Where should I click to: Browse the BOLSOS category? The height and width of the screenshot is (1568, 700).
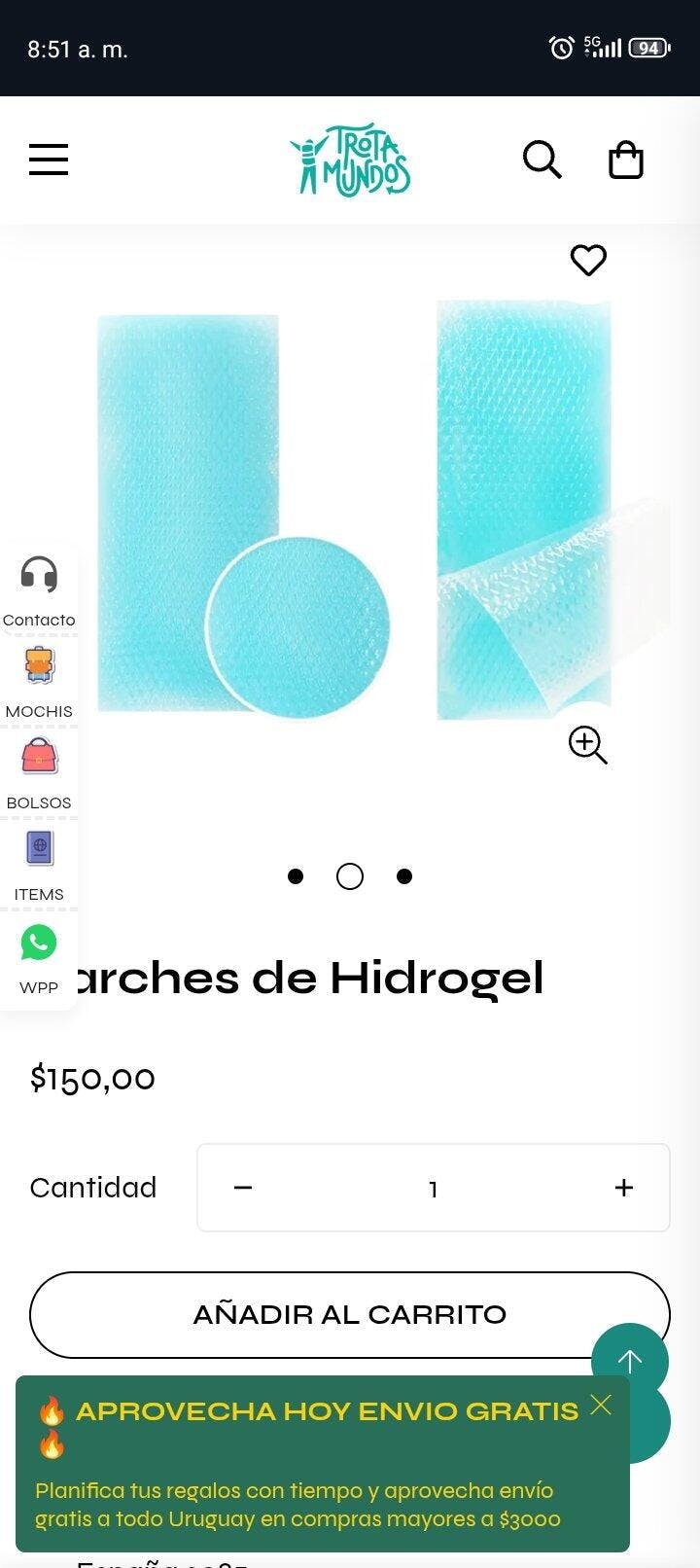coord(39,773)
